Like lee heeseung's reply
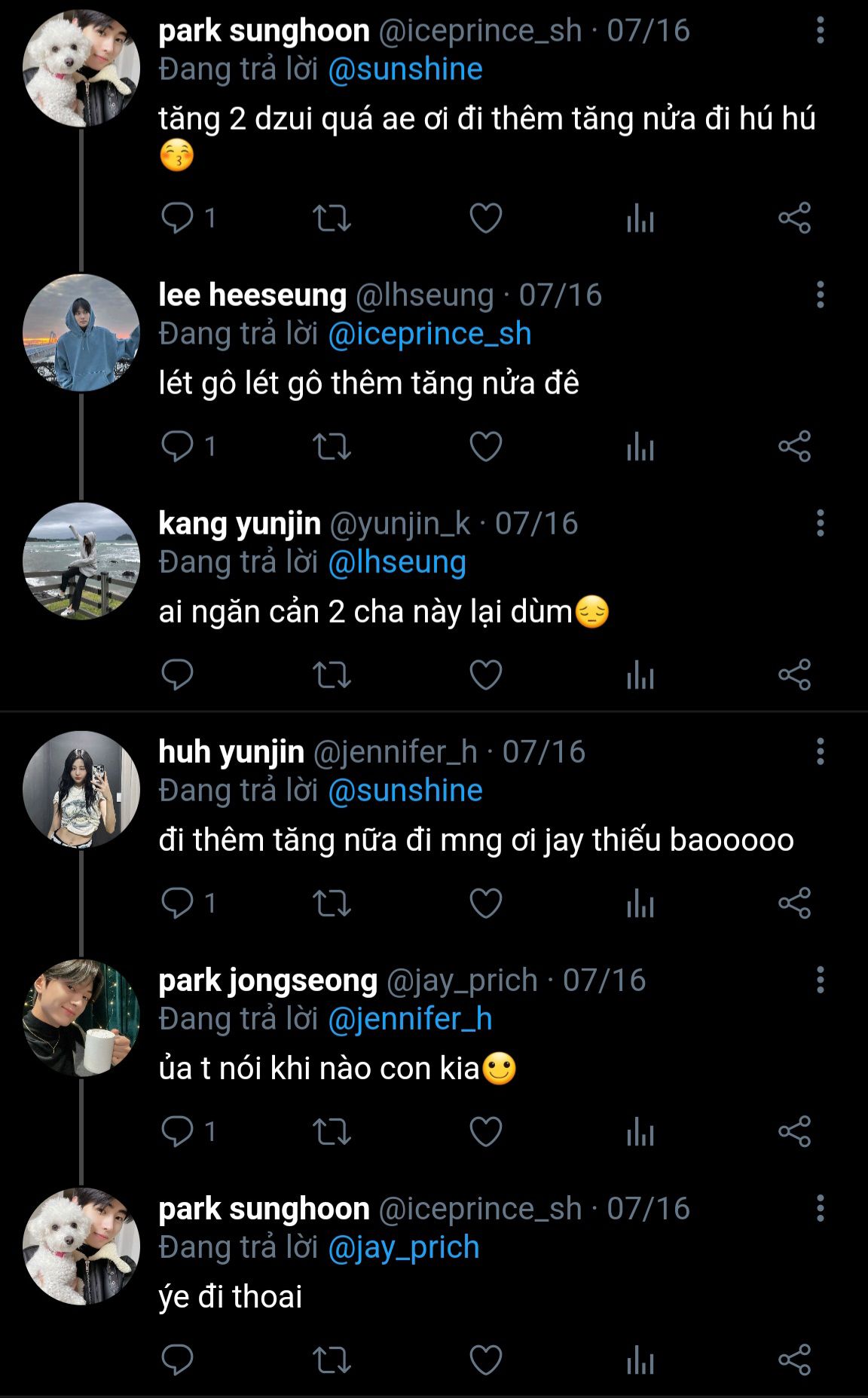This screenshot has height=1398, width=868. [x=485, y=447]
